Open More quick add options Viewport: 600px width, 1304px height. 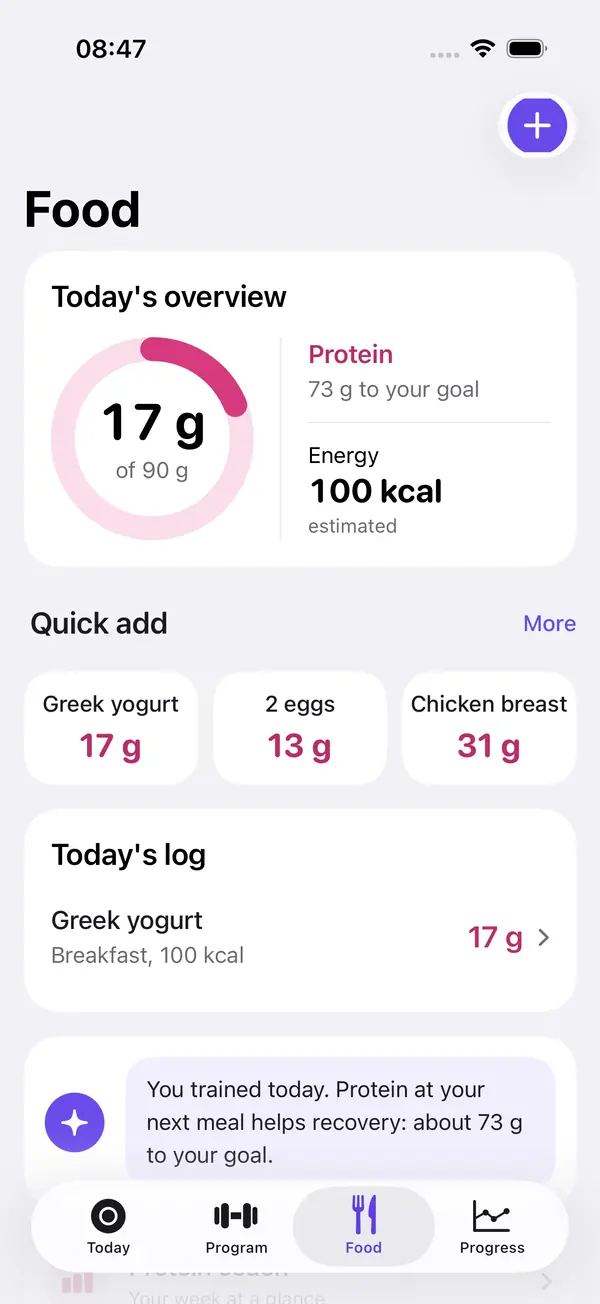[549, 623]
